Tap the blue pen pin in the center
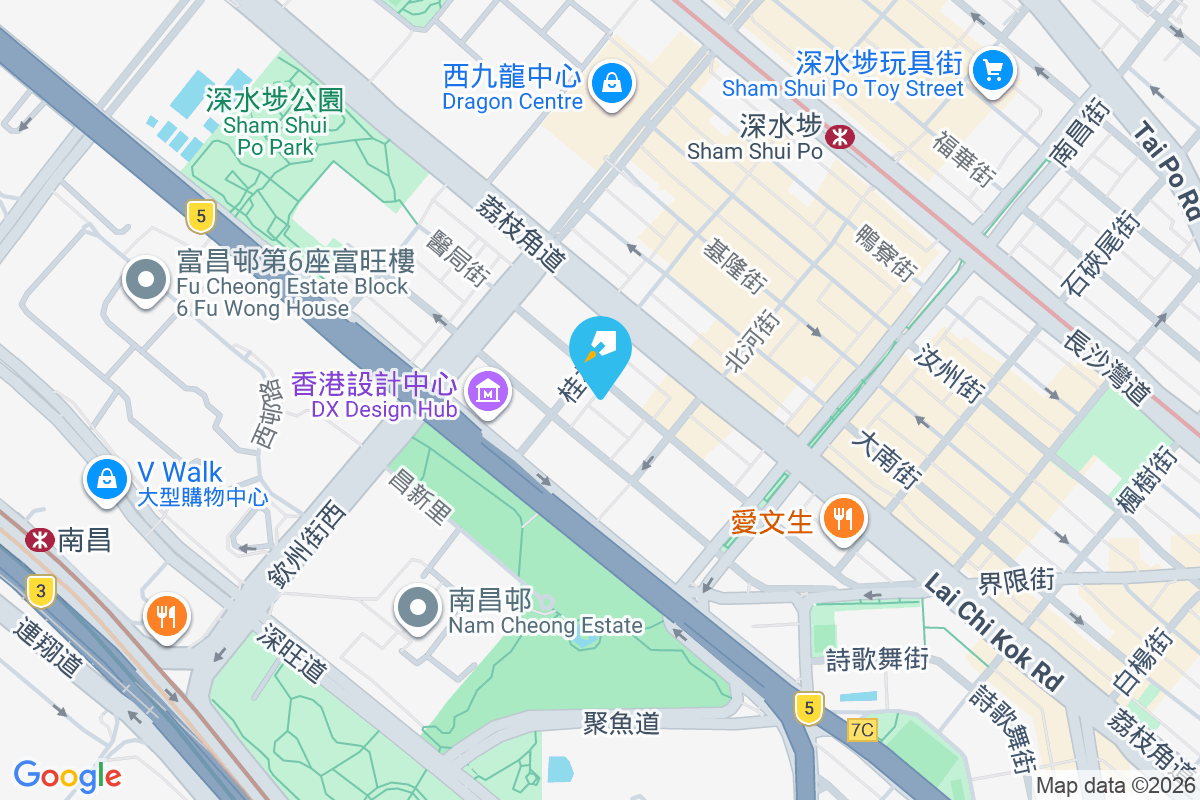Viewport: 1200px width, 800px height. [600, 352]
